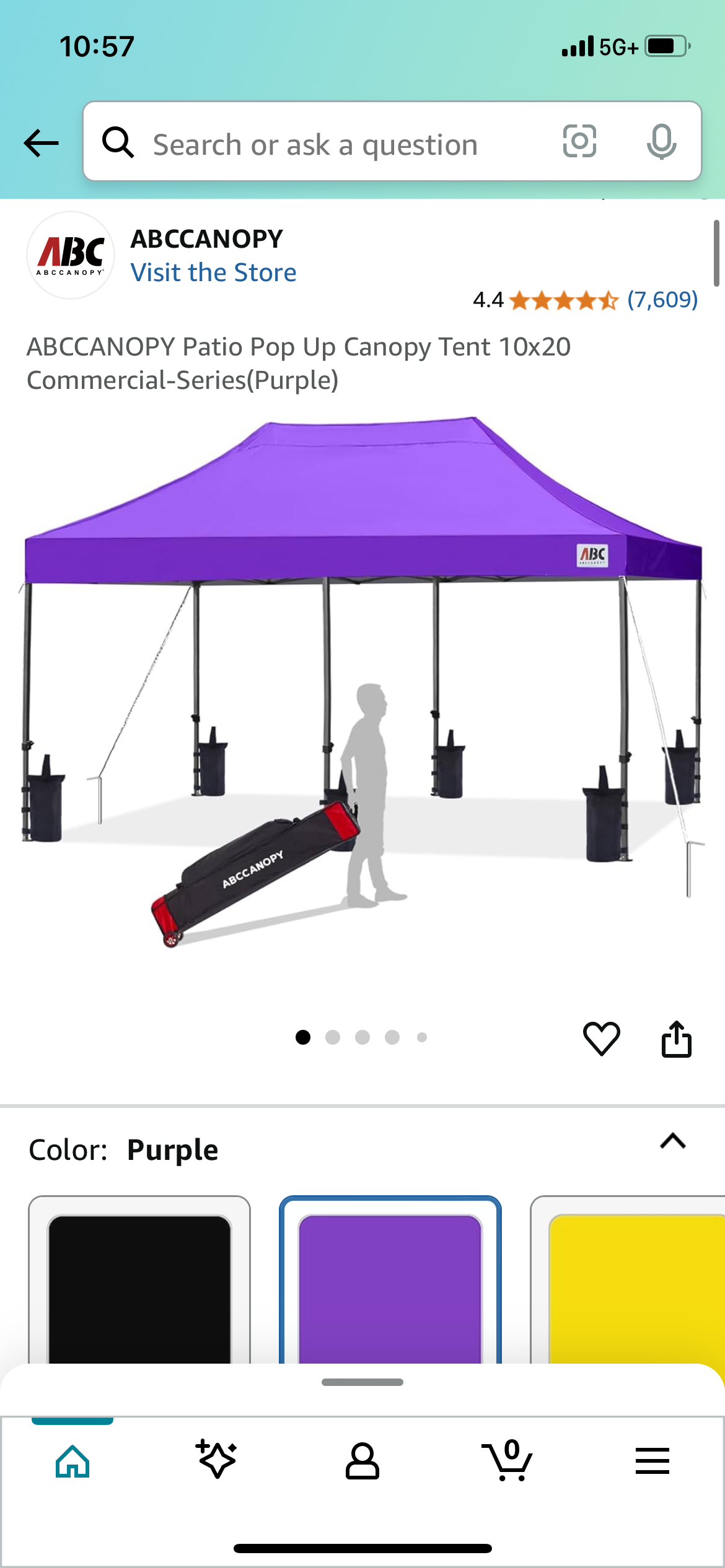Go to the Home tab

click(72, 1461)
